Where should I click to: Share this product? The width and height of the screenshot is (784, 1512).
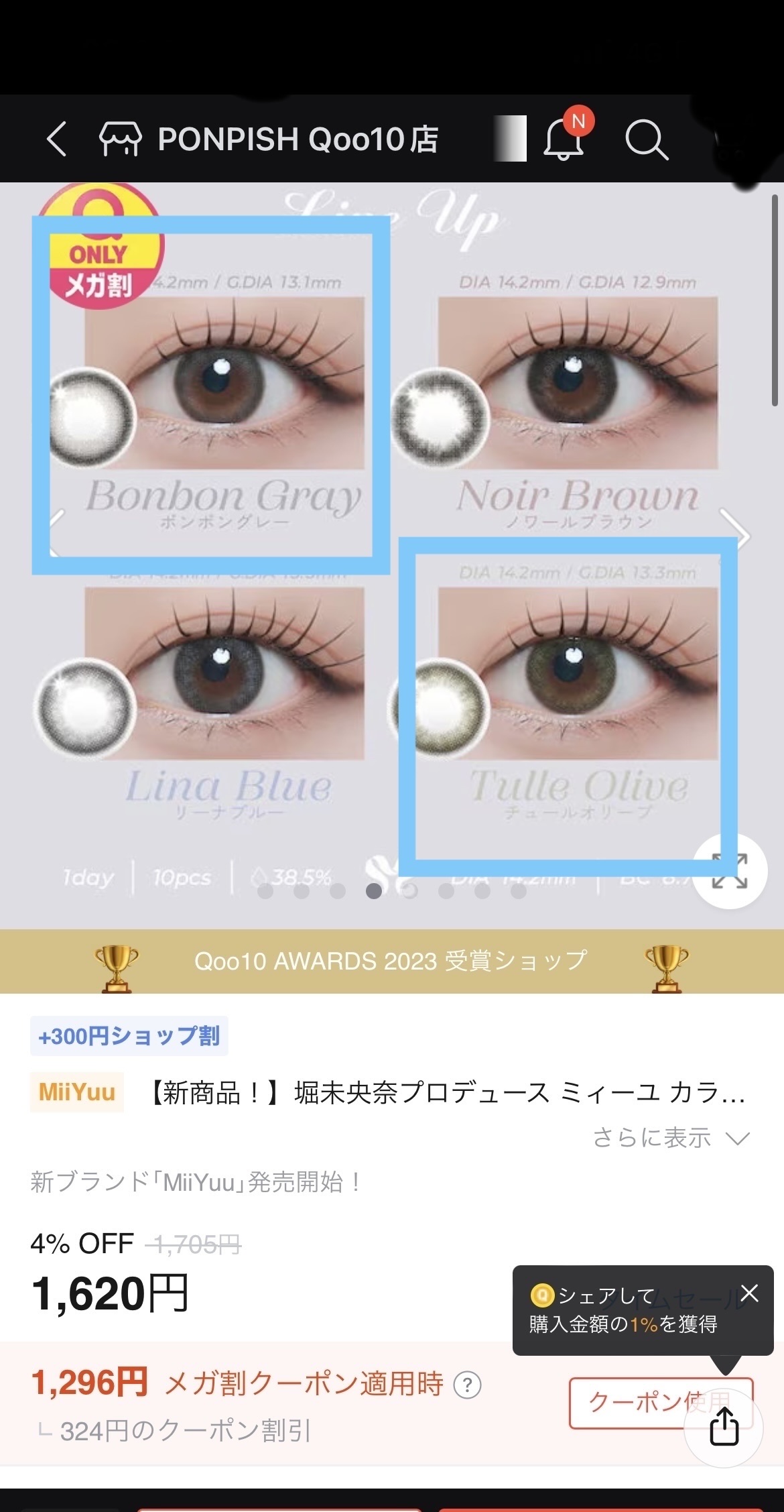(x=724, y=1426)
